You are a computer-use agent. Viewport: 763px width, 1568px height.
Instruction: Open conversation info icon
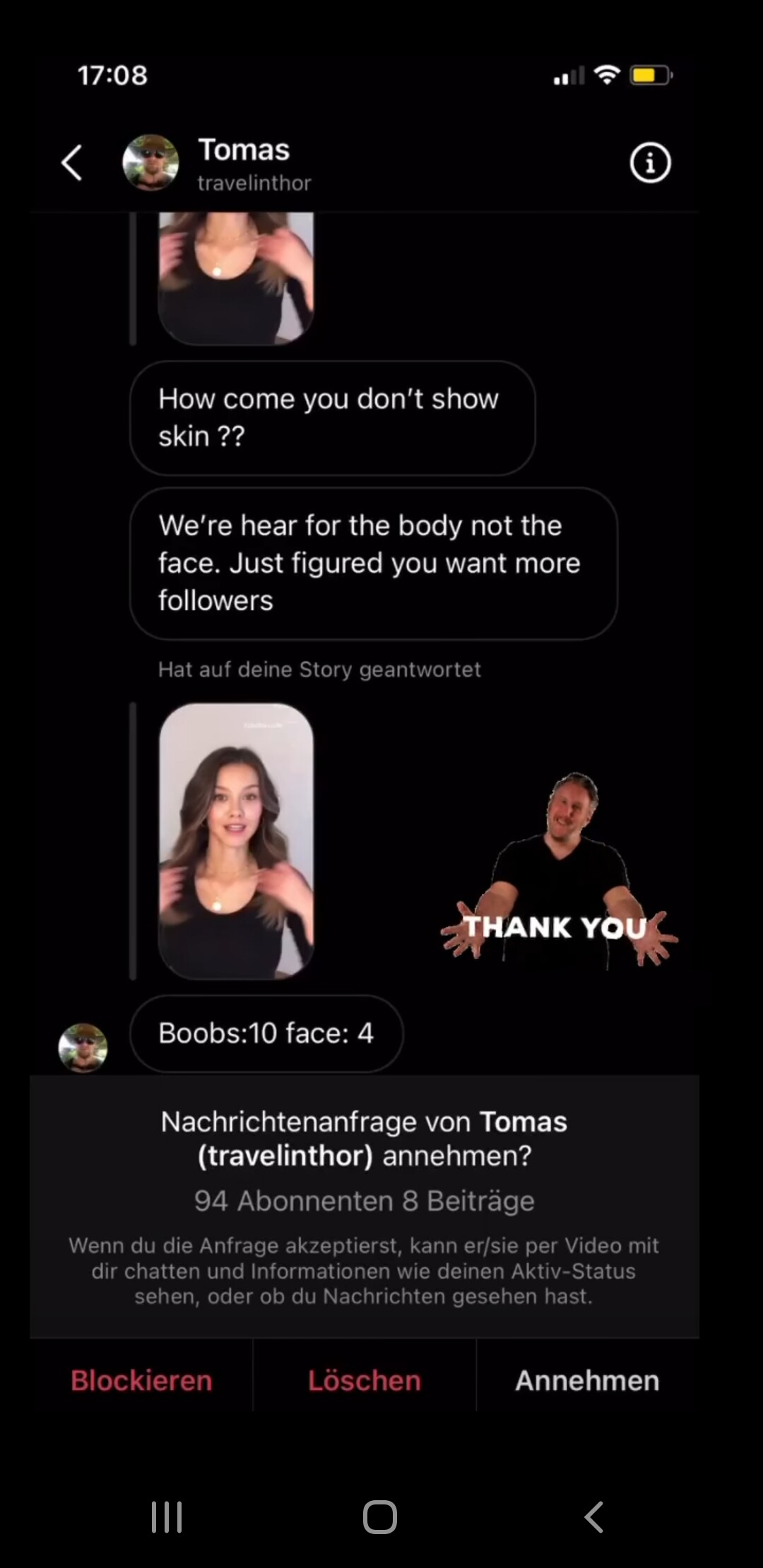pos(650,163)
